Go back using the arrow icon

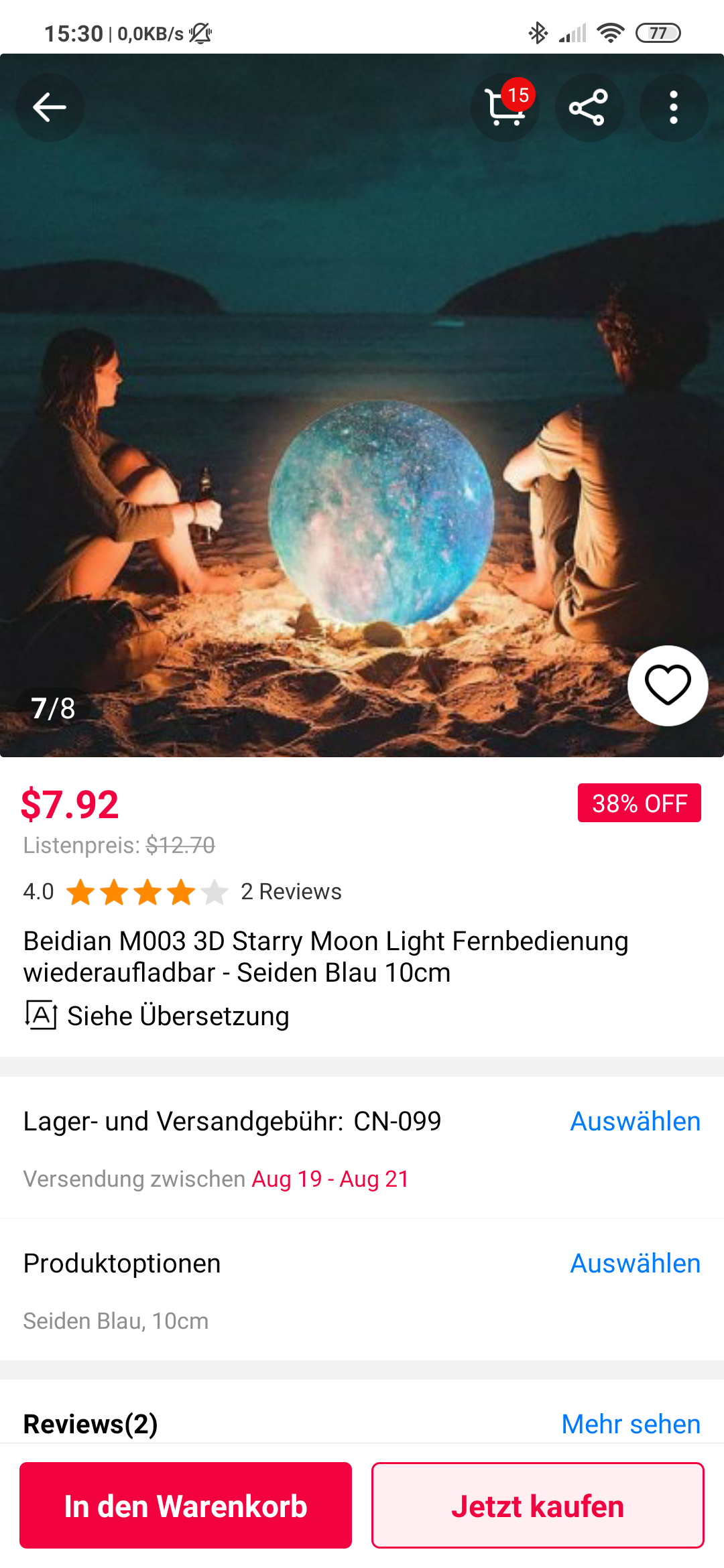click(50, 107)
